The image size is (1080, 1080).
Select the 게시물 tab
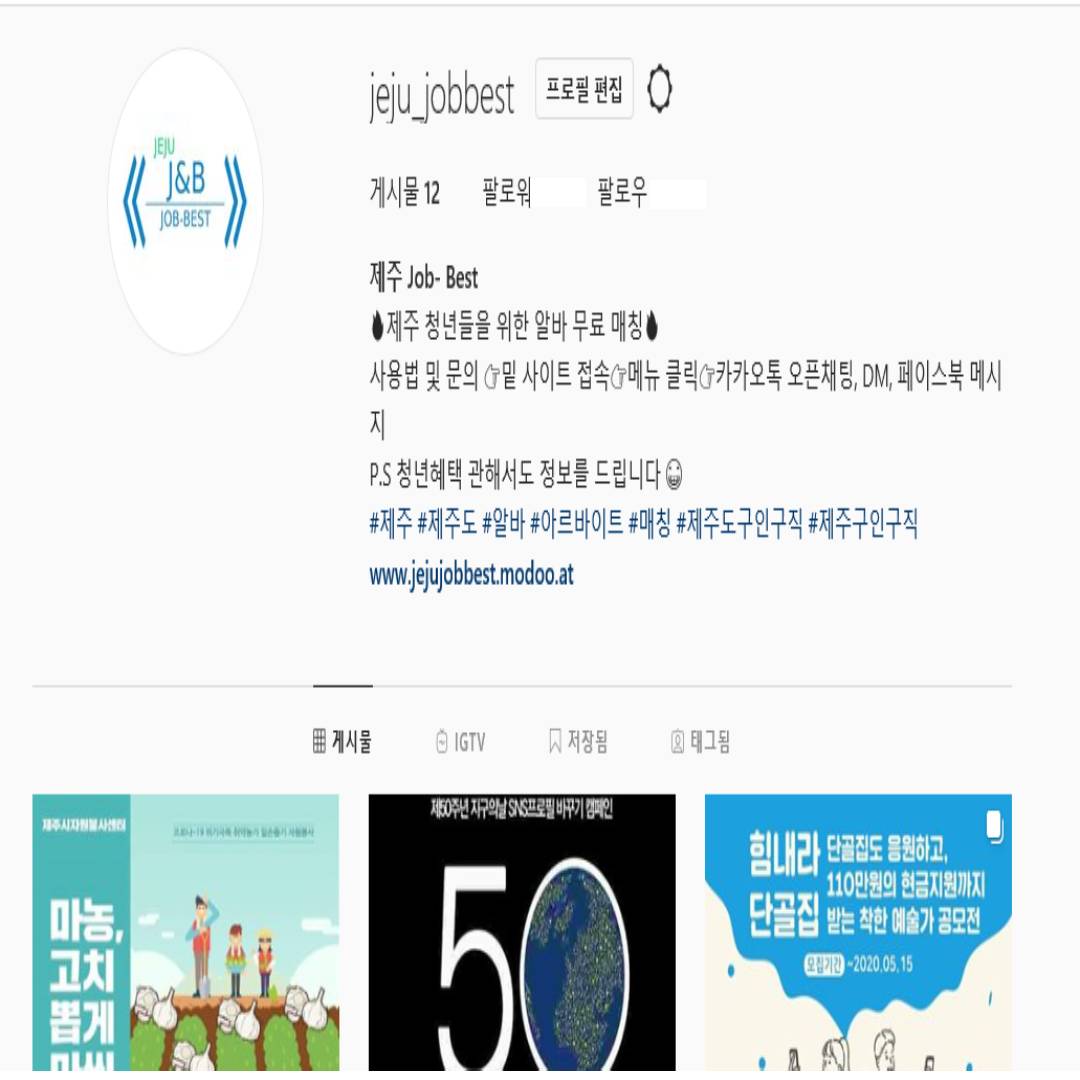342,742
